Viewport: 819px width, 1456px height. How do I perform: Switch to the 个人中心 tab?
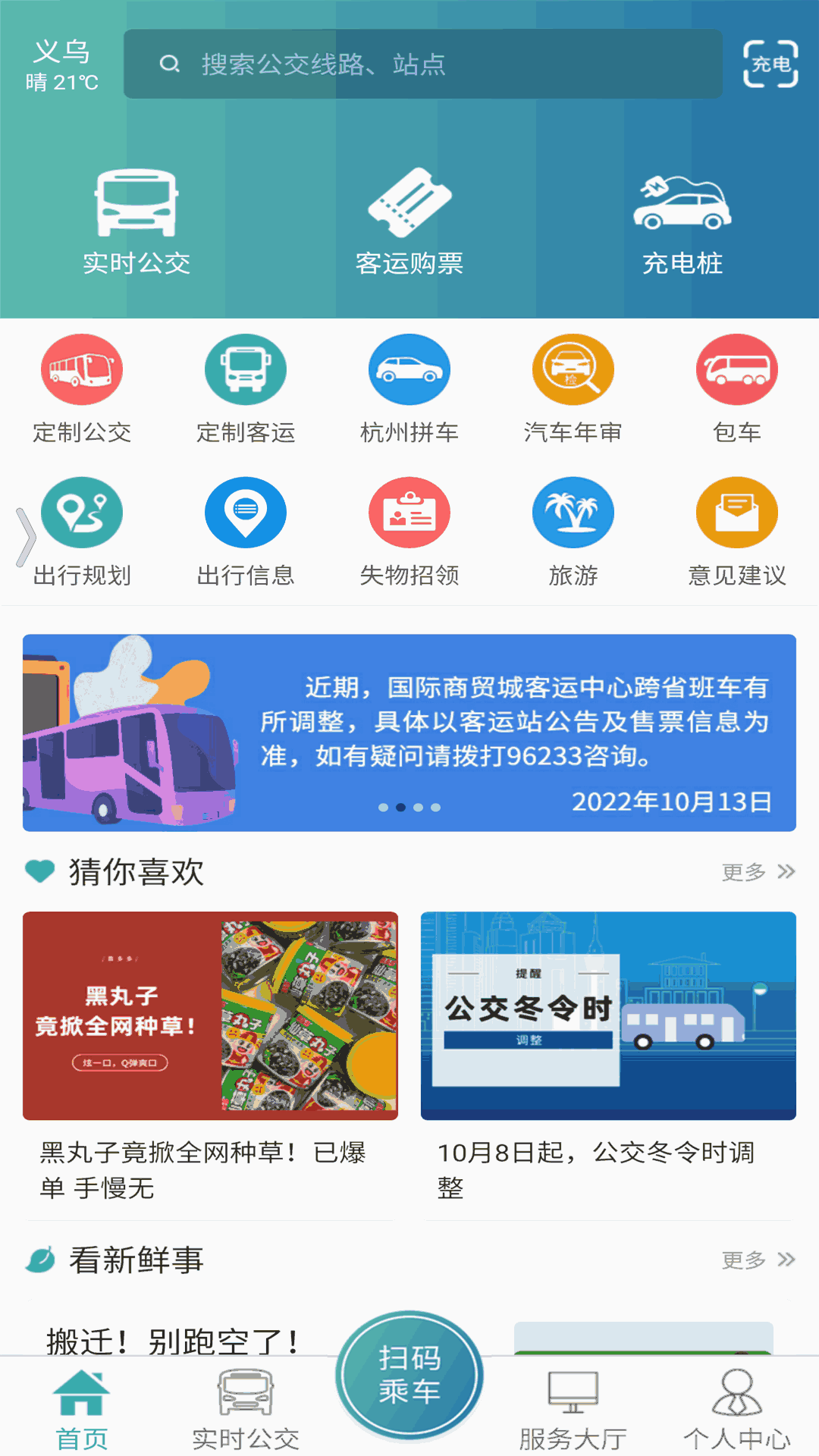coord(737,1410)
